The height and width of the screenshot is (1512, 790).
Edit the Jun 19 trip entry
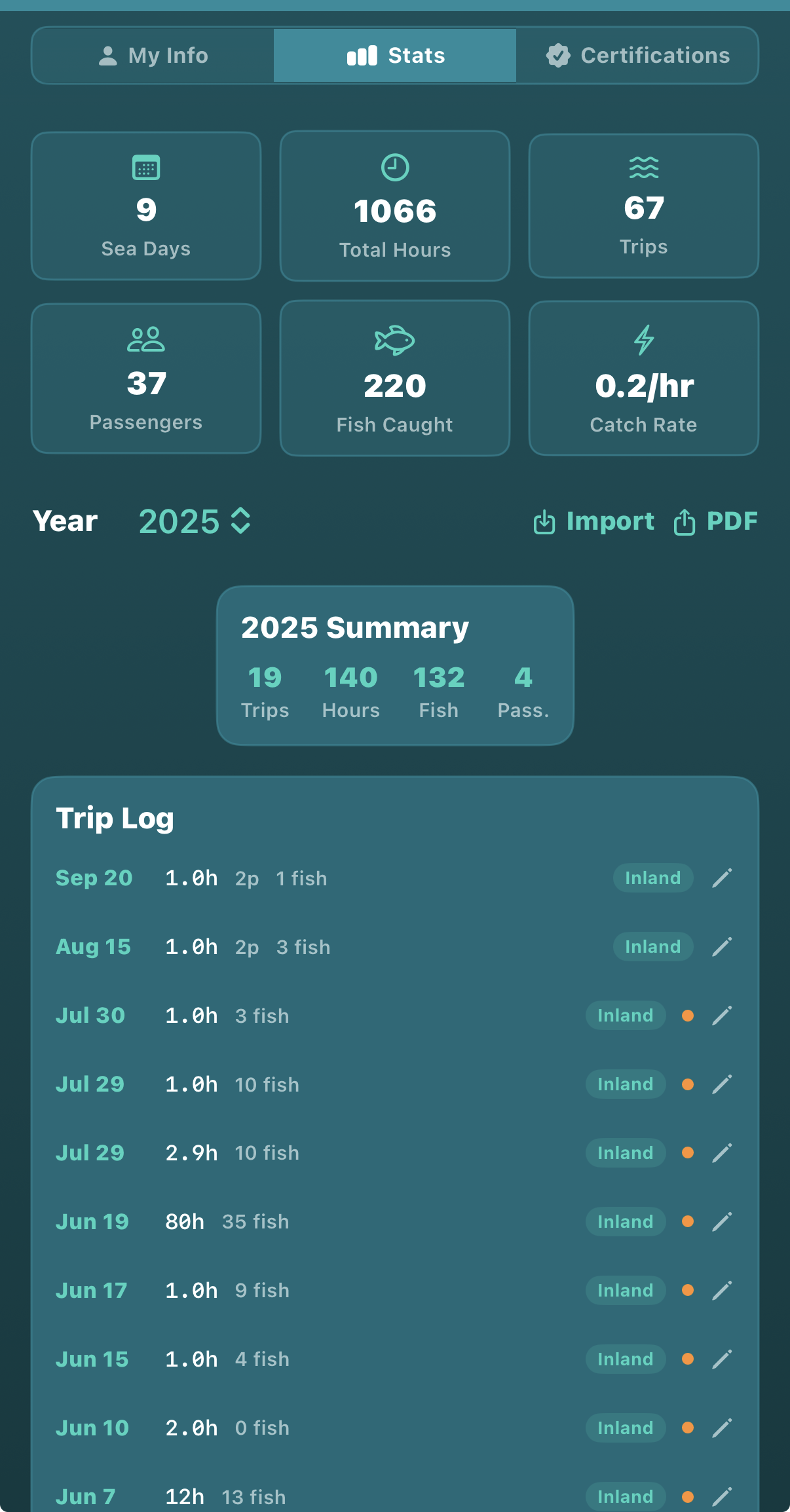tap(723, 1222)
